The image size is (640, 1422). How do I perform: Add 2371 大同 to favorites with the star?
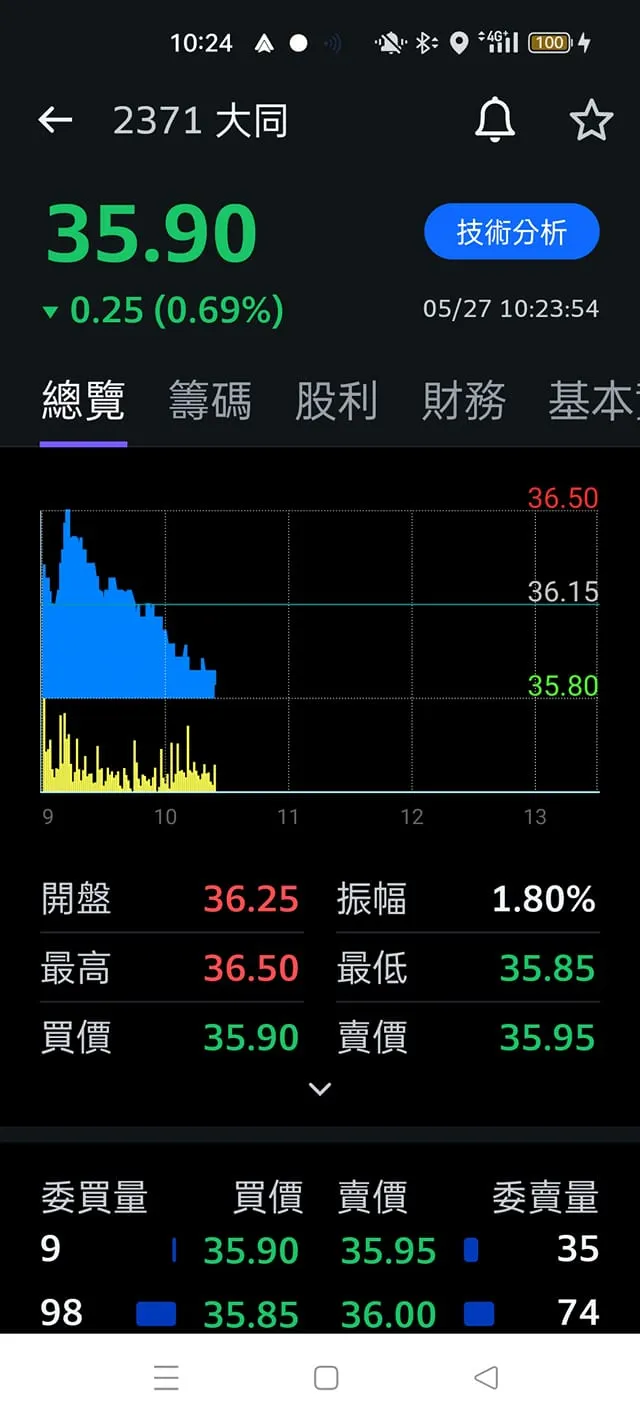(590, 121)
